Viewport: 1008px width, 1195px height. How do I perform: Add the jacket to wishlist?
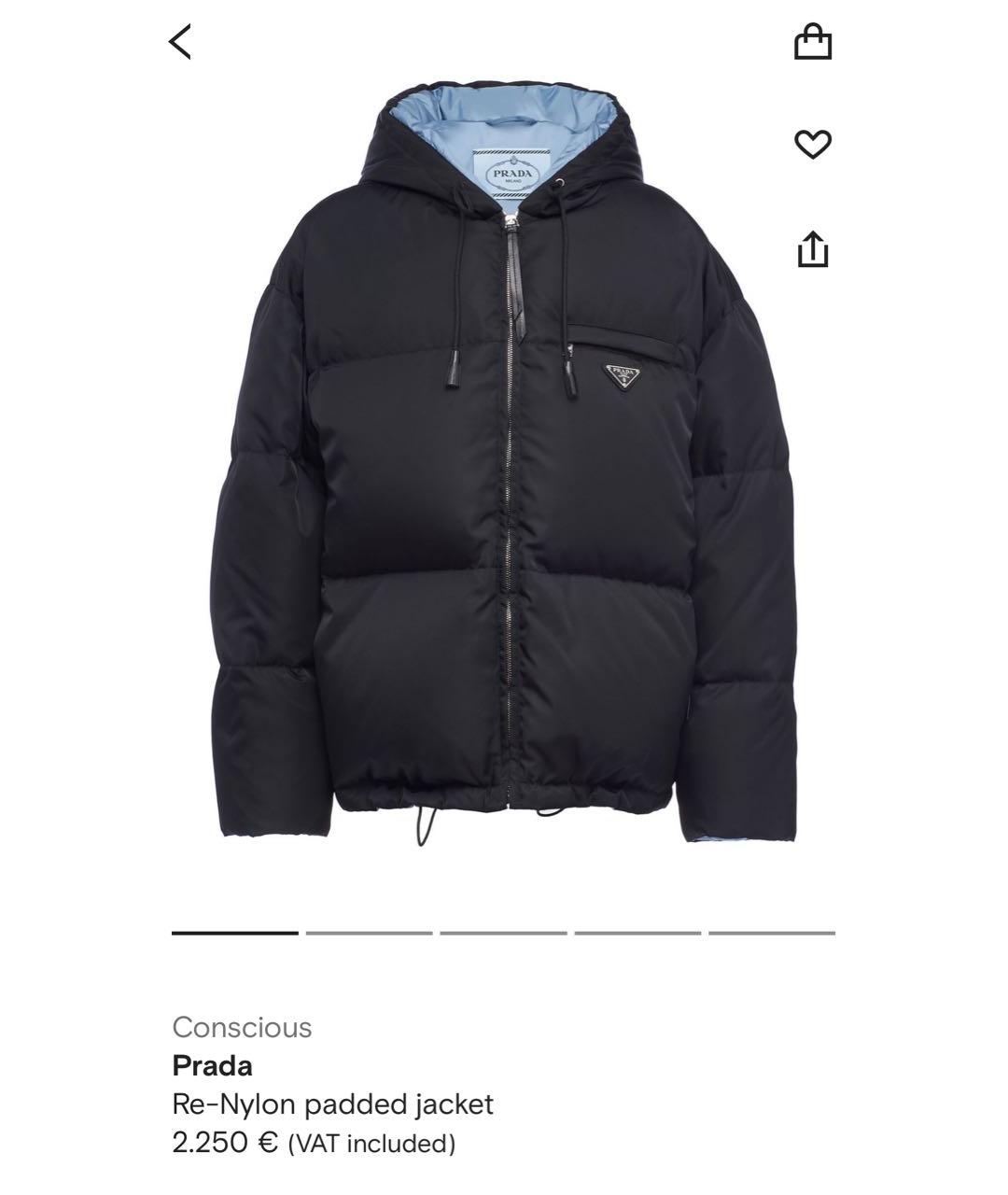812,145
